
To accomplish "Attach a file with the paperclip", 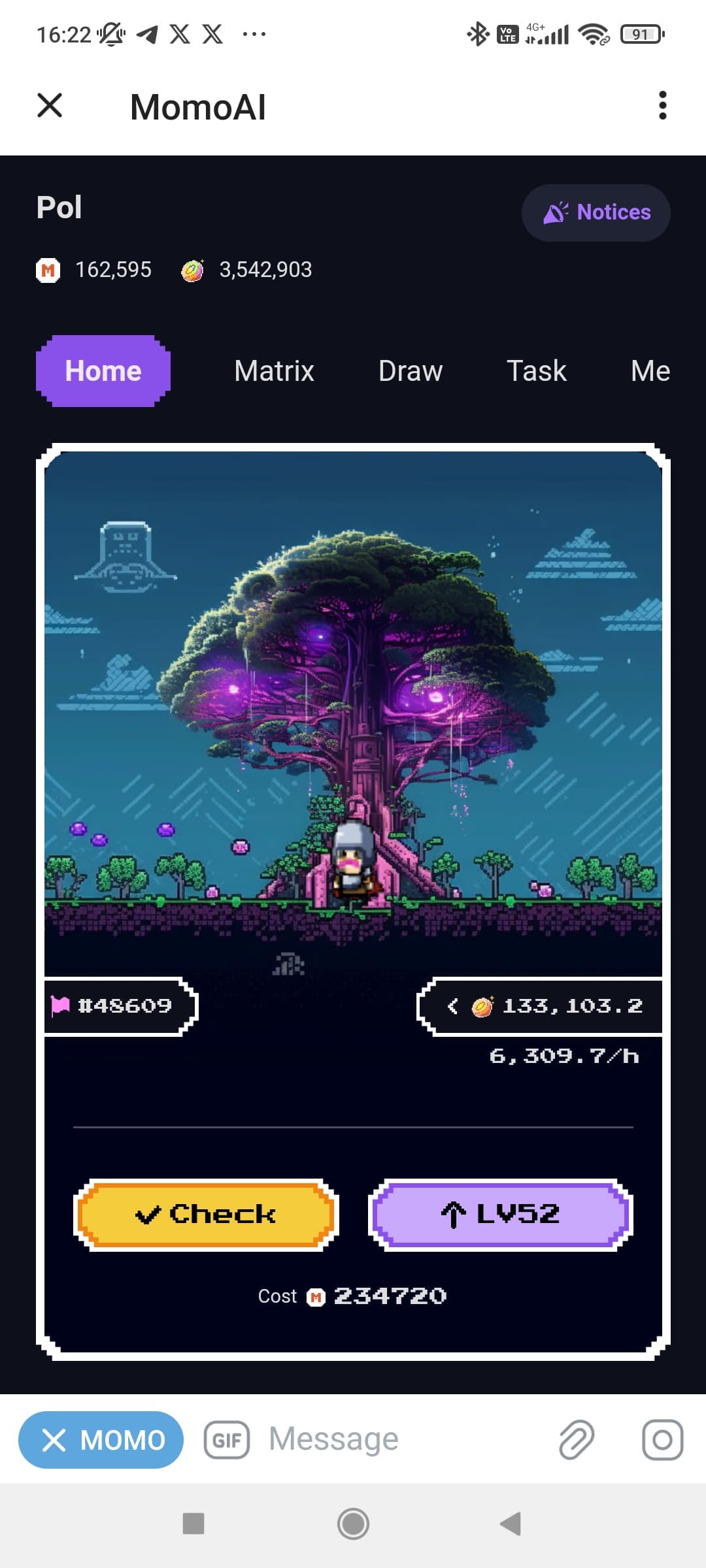I will pyautogui.click(x=577, y=1440).
